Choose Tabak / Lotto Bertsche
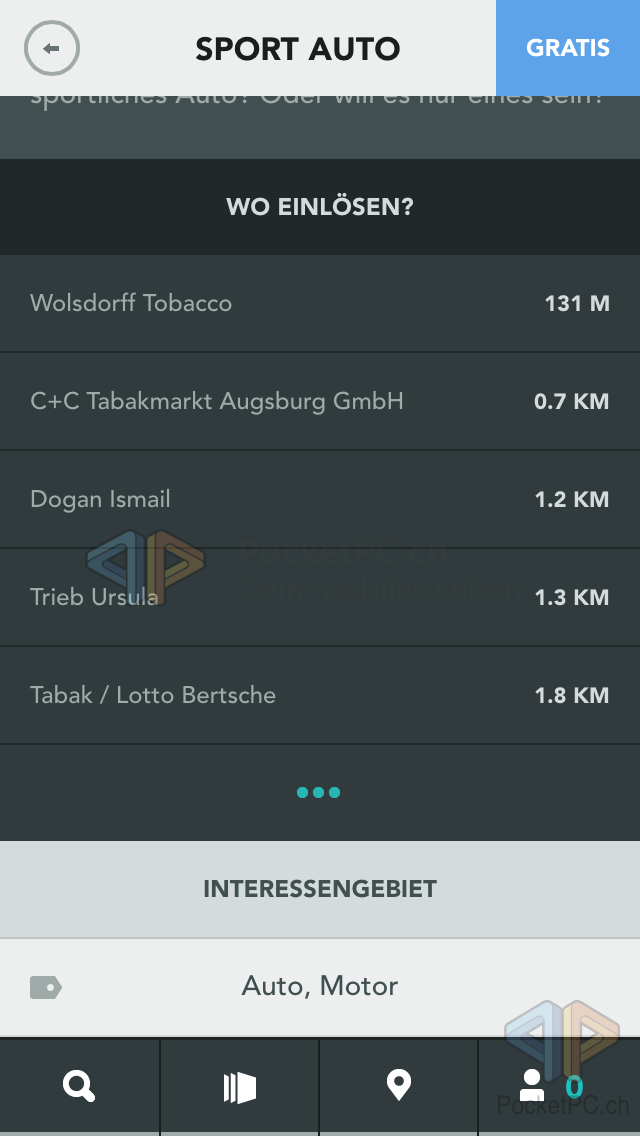 (x=320, y=695)
